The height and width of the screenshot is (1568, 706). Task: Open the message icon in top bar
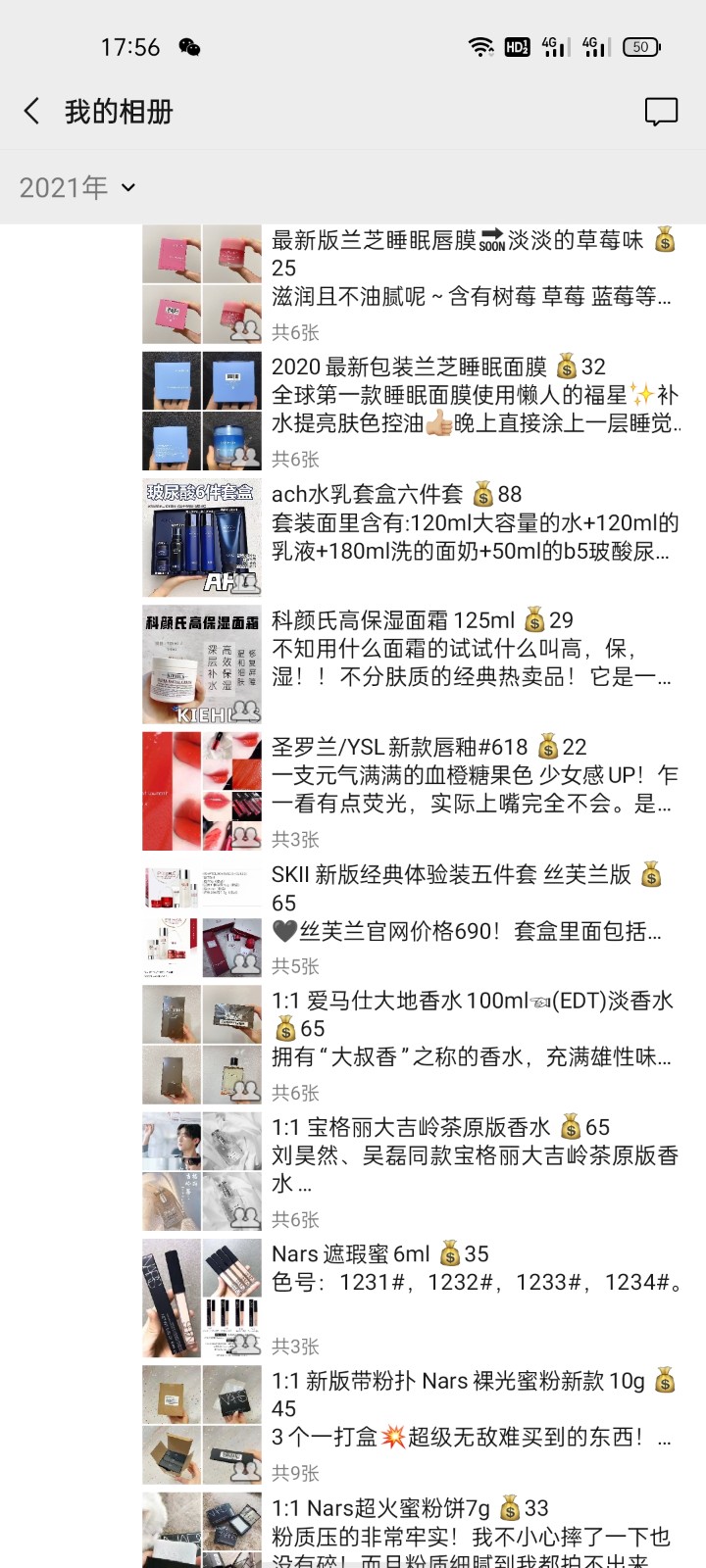coord(661,111)
